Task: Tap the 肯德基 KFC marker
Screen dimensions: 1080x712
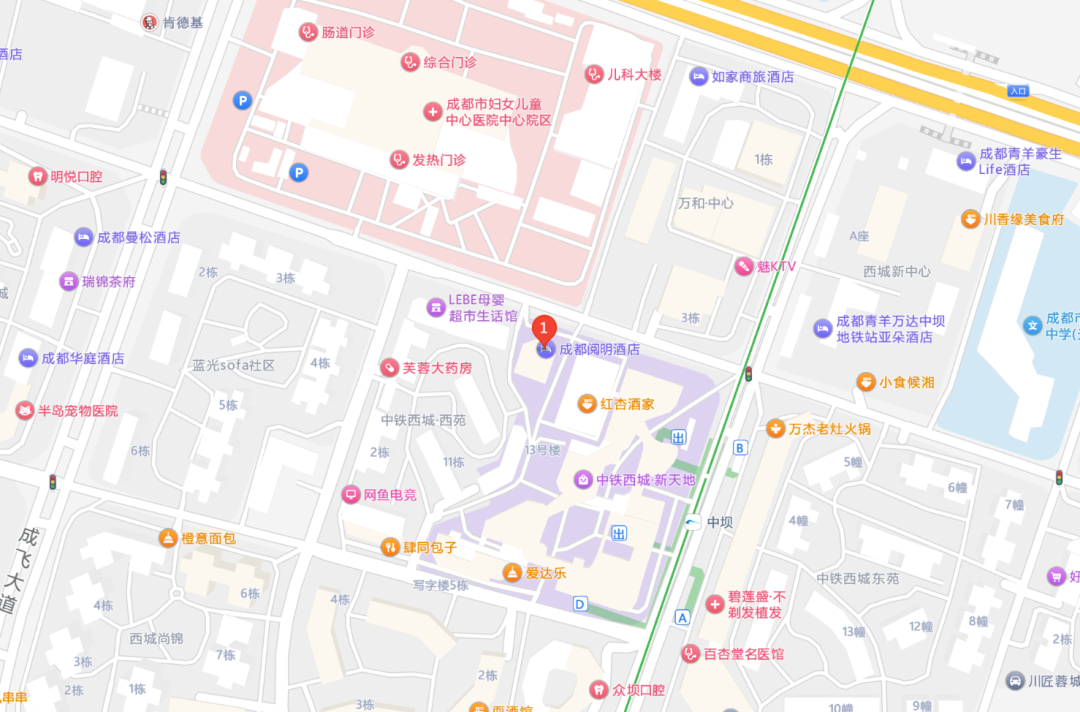Action: point(149,22)
